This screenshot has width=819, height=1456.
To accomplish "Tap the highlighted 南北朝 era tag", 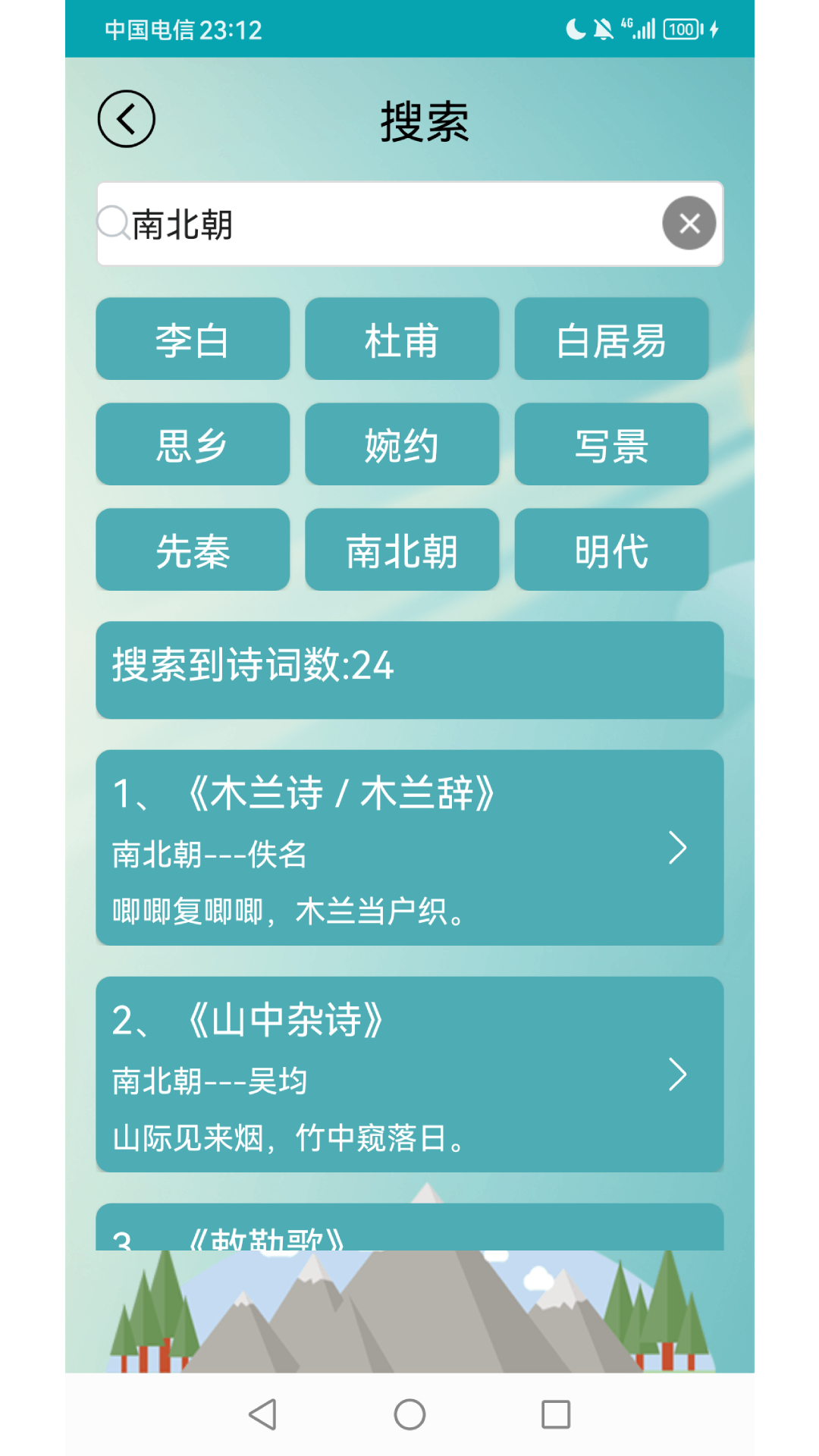I will [x=401, y=550].
